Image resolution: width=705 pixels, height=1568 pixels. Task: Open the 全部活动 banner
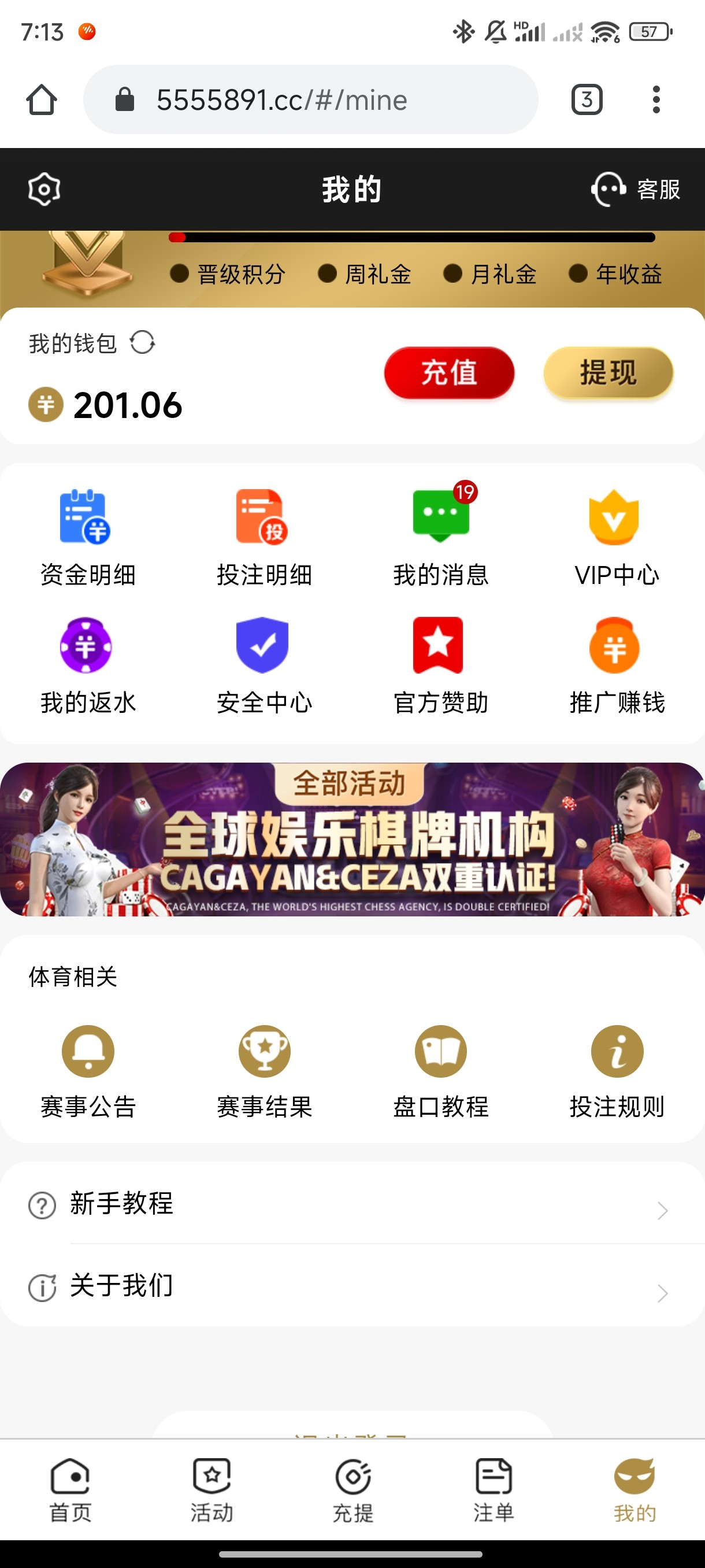pyautogui.click(x=352, y=840)
